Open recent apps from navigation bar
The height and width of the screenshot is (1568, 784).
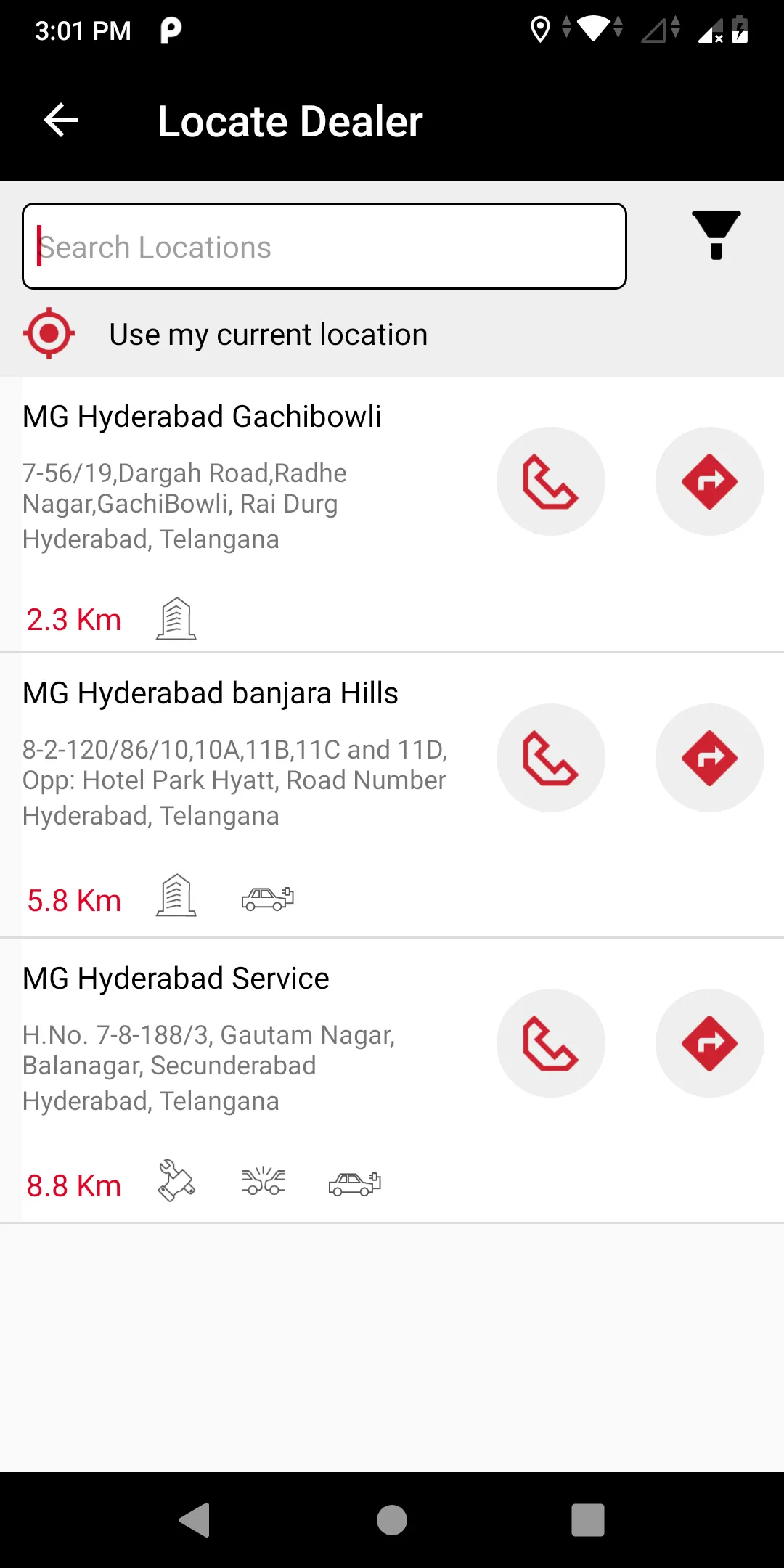(587, 1520)
